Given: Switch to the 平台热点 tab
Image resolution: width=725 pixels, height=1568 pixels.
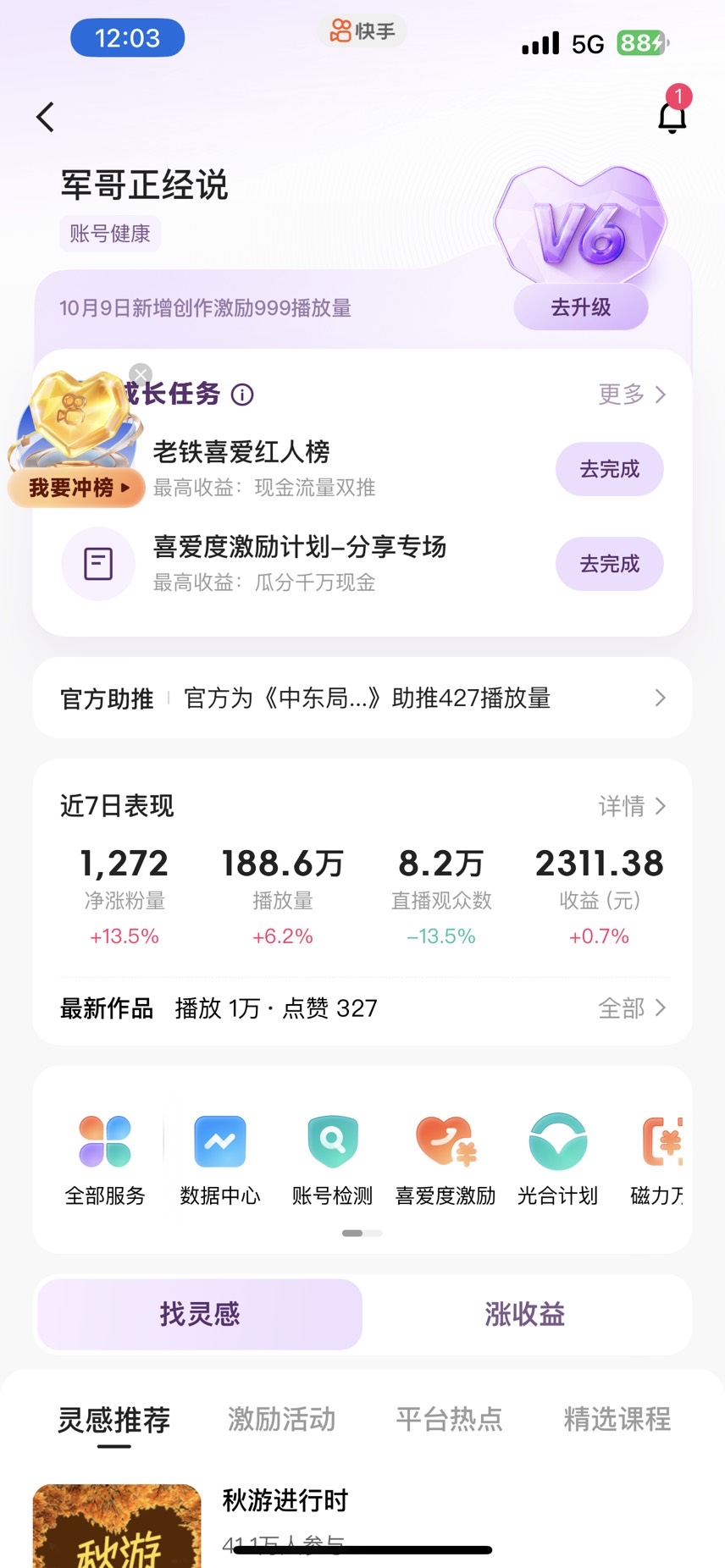Looking at the screenshot, I should click(449, 1419).
